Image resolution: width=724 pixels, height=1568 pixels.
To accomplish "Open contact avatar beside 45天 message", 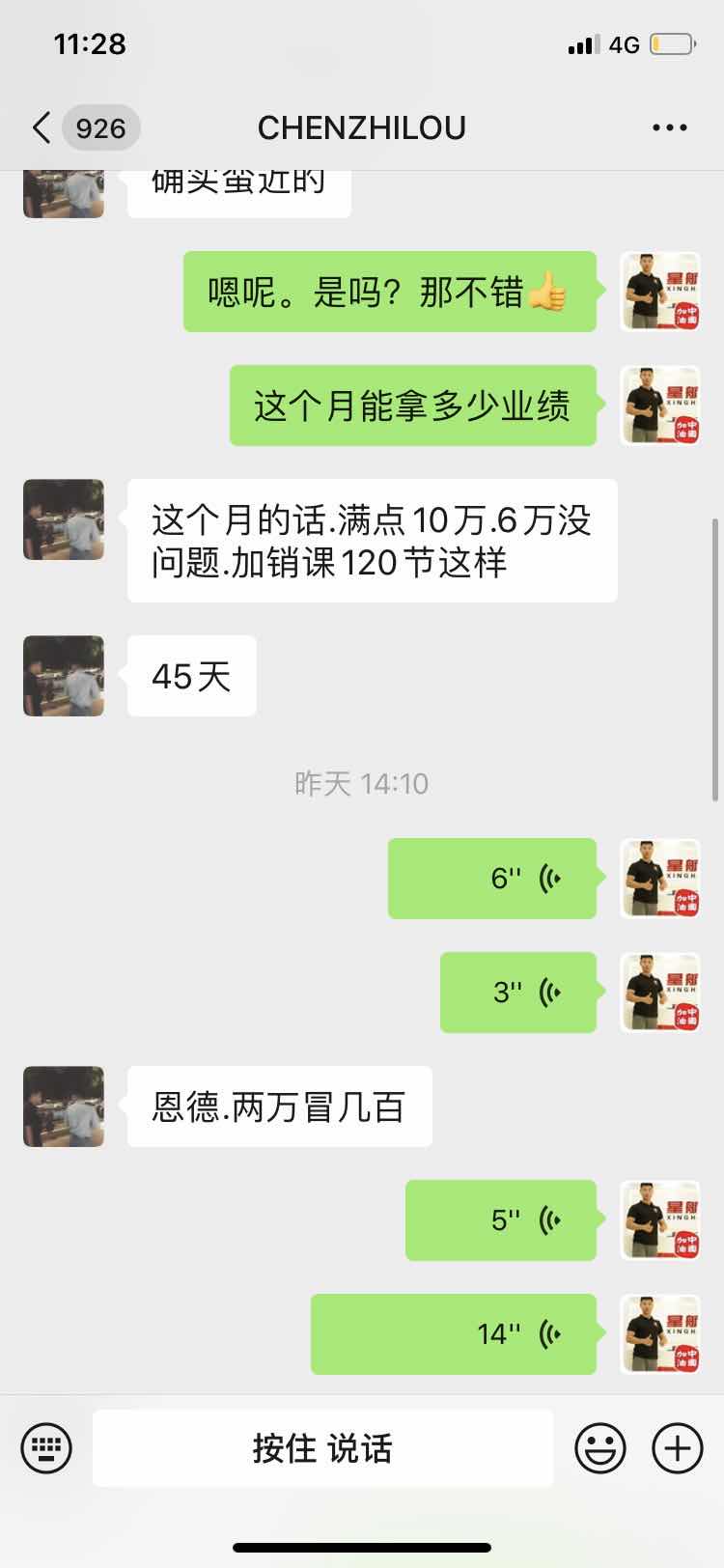I will pyautogui.click(x=64, y=676).
